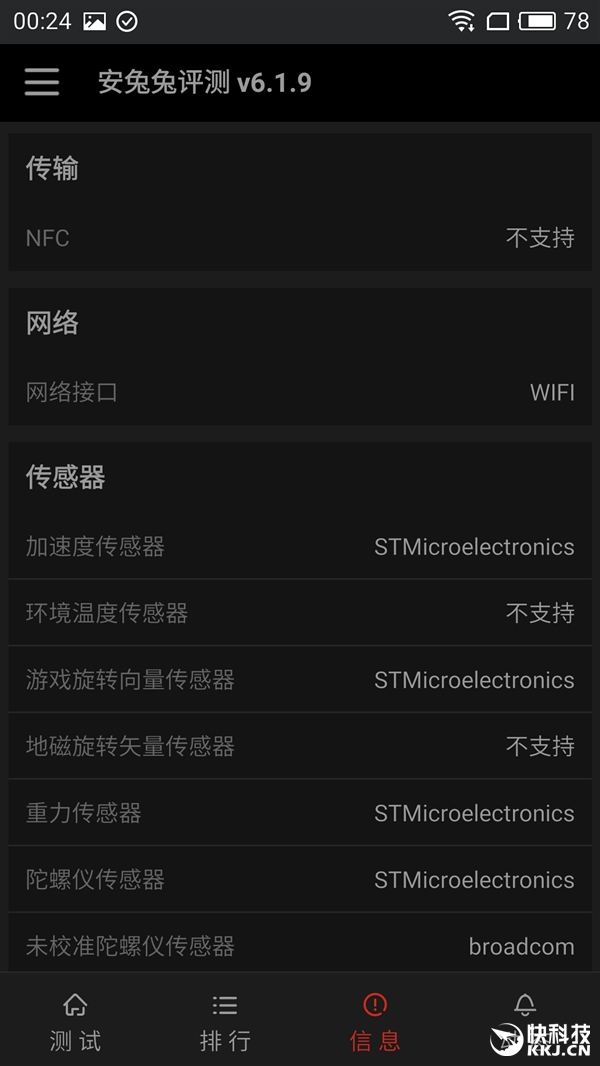Open the bell notifications tab

(525, 1006)
